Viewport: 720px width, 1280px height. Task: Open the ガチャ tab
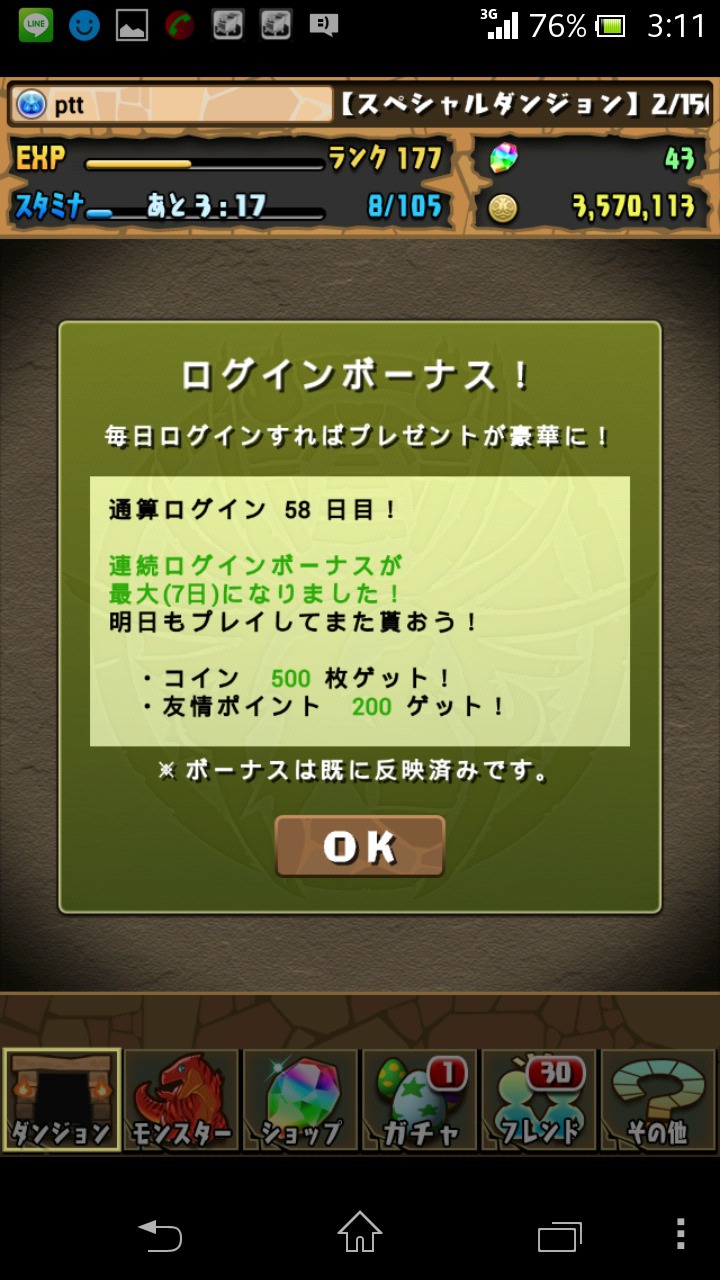click(x=419, y=1099)
